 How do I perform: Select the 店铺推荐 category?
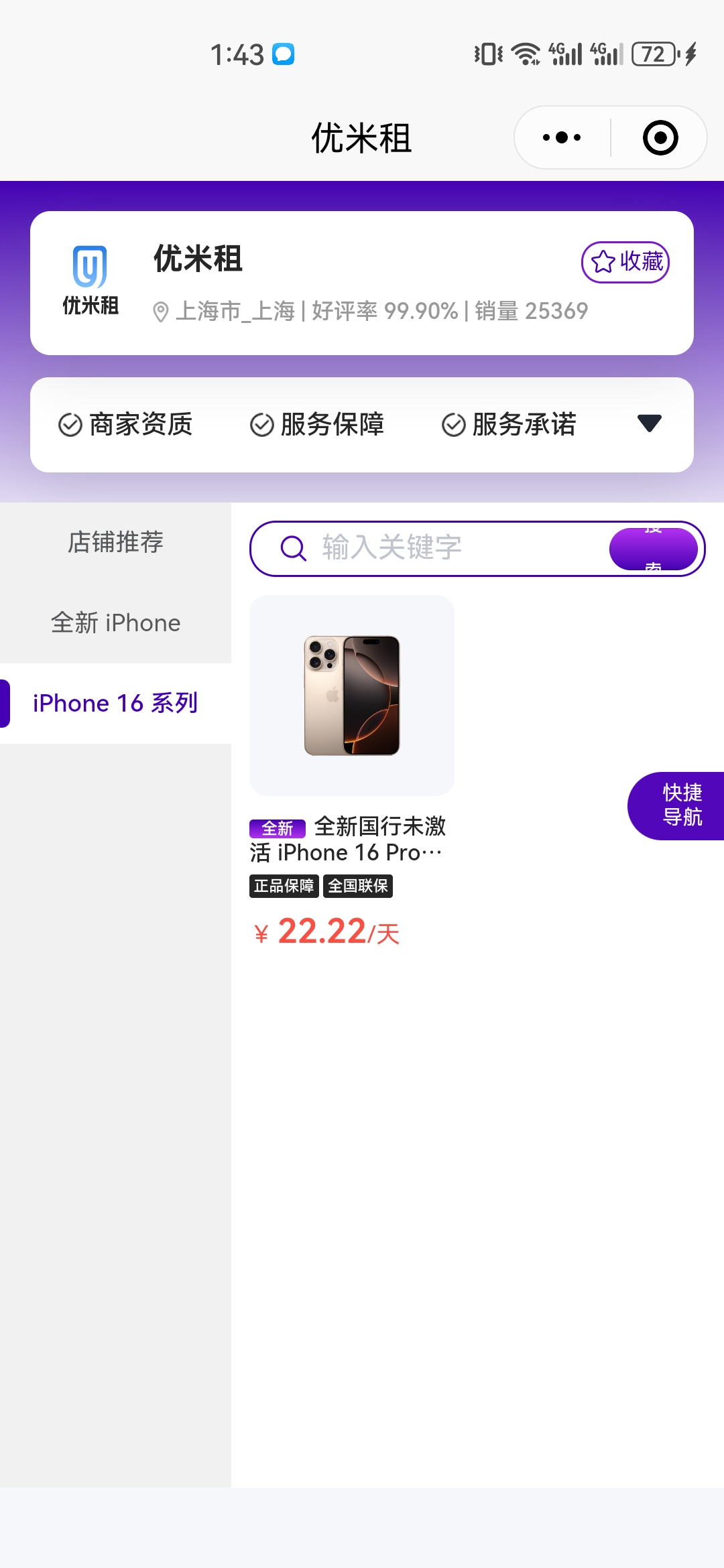point(115,542)
